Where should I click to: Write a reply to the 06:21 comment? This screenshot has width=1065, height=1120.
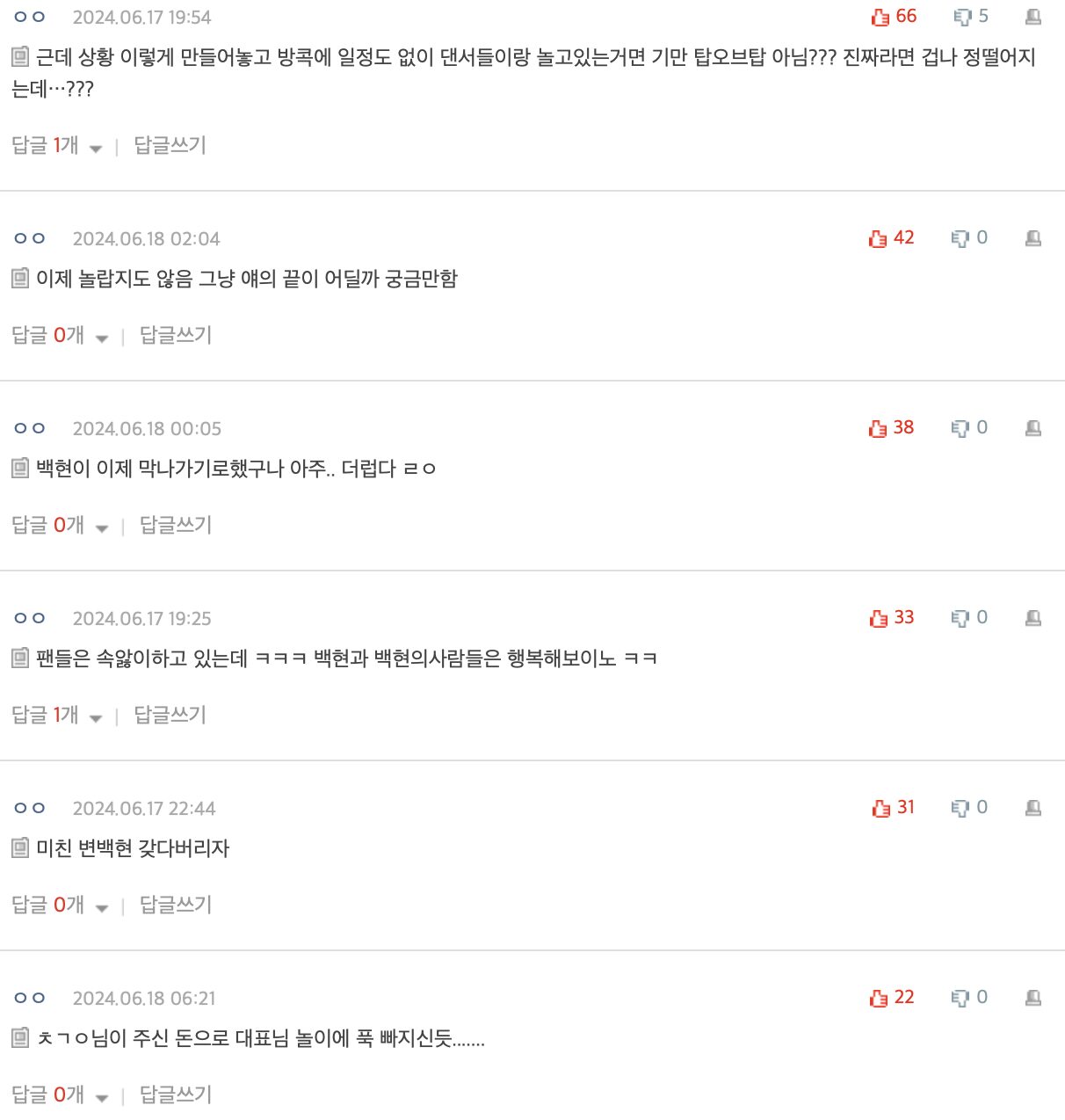pos(176,1095)
